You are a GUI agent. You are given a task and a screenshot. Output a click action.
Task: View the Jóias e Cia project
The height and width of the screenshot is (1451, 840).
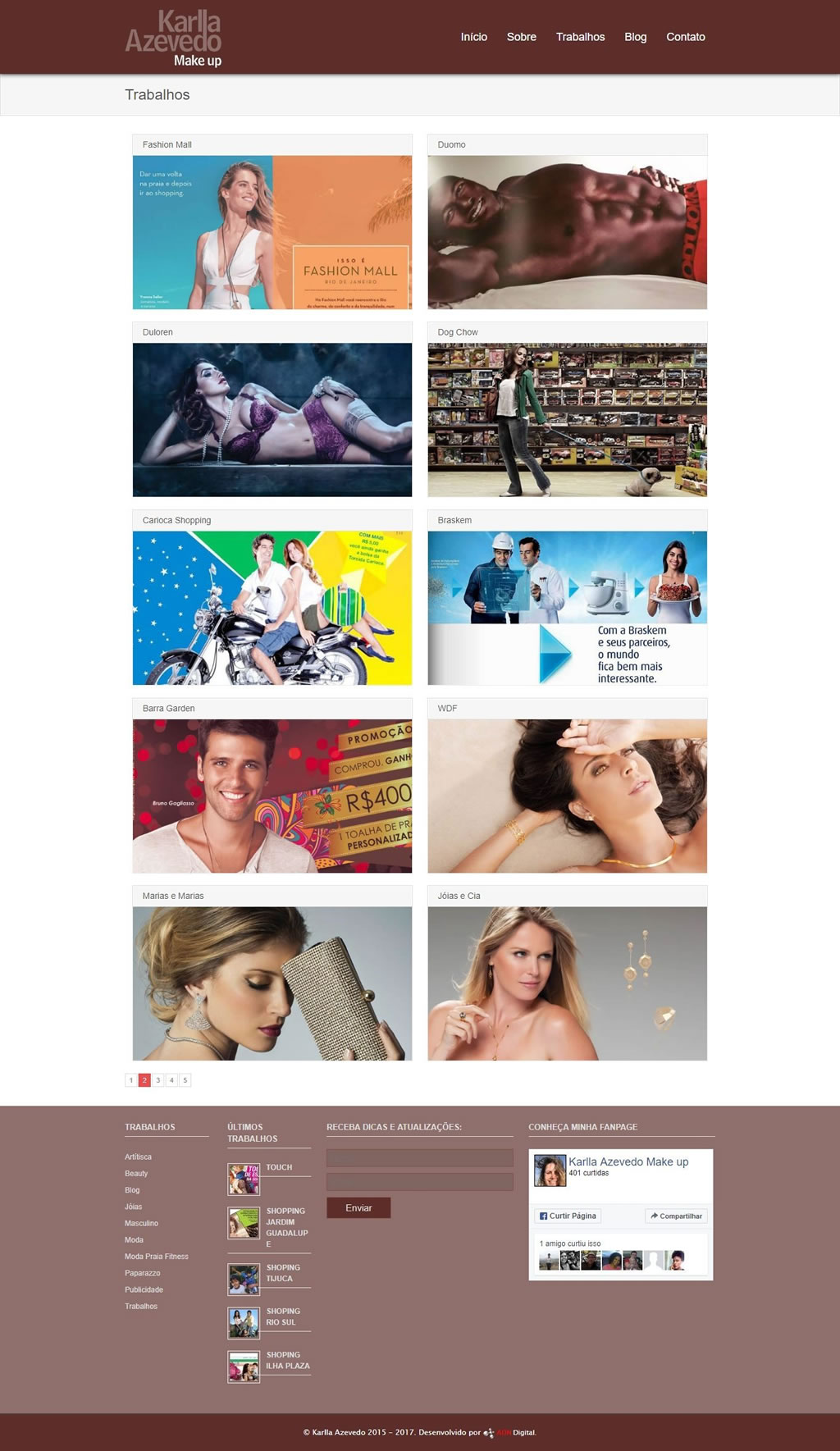567,973
